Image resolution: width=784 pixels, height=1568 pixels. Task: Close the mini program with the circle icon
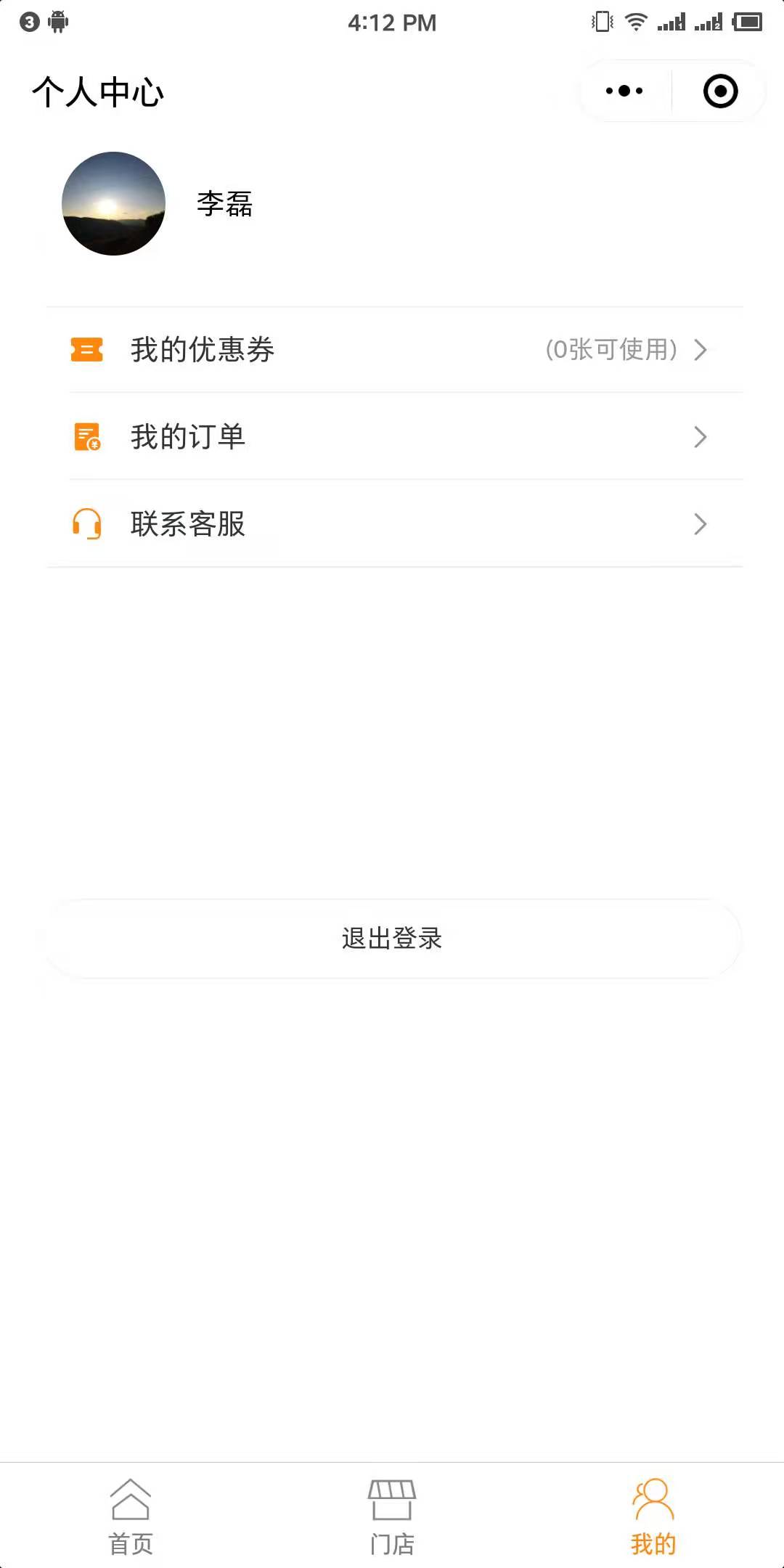pos(720,91)
